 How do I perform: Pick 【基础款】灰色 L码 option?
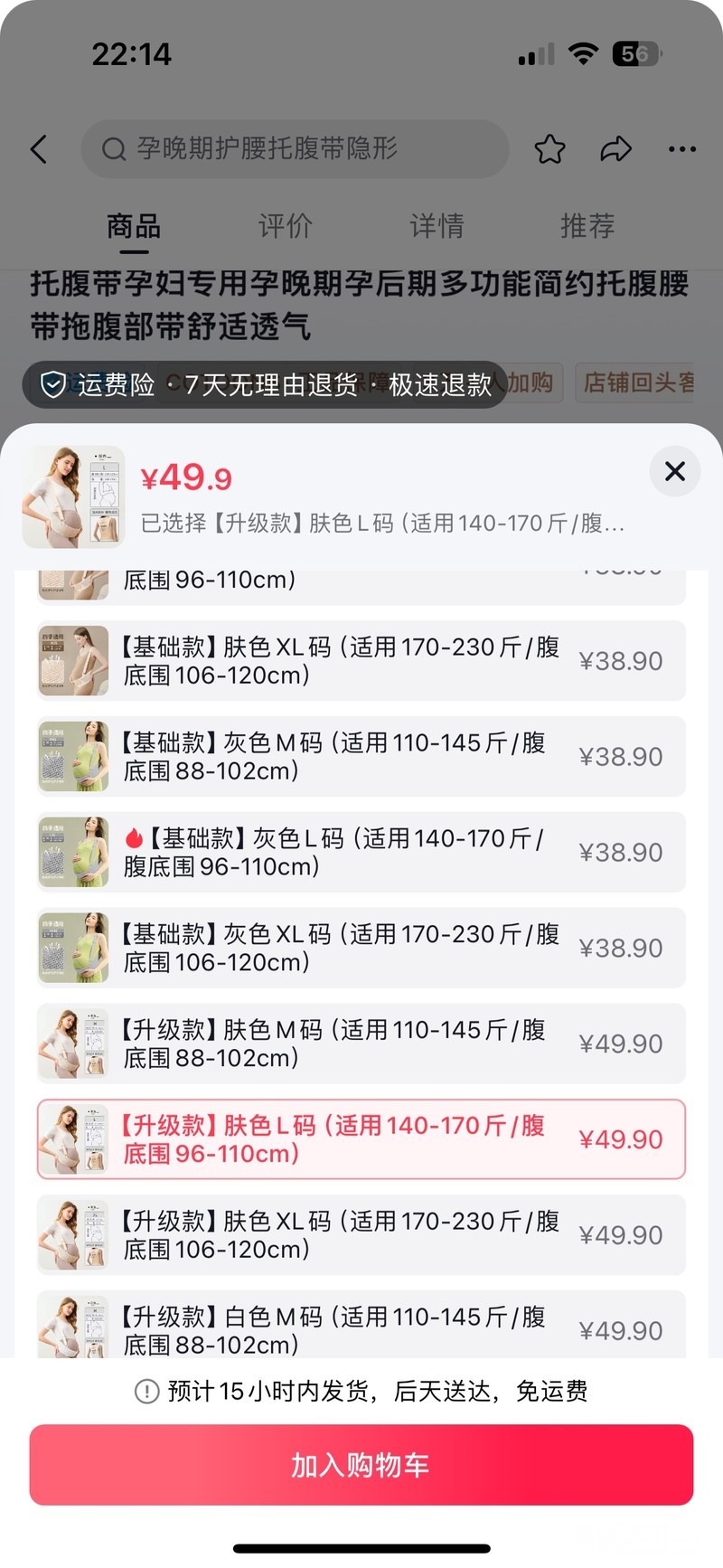[361, 853]
